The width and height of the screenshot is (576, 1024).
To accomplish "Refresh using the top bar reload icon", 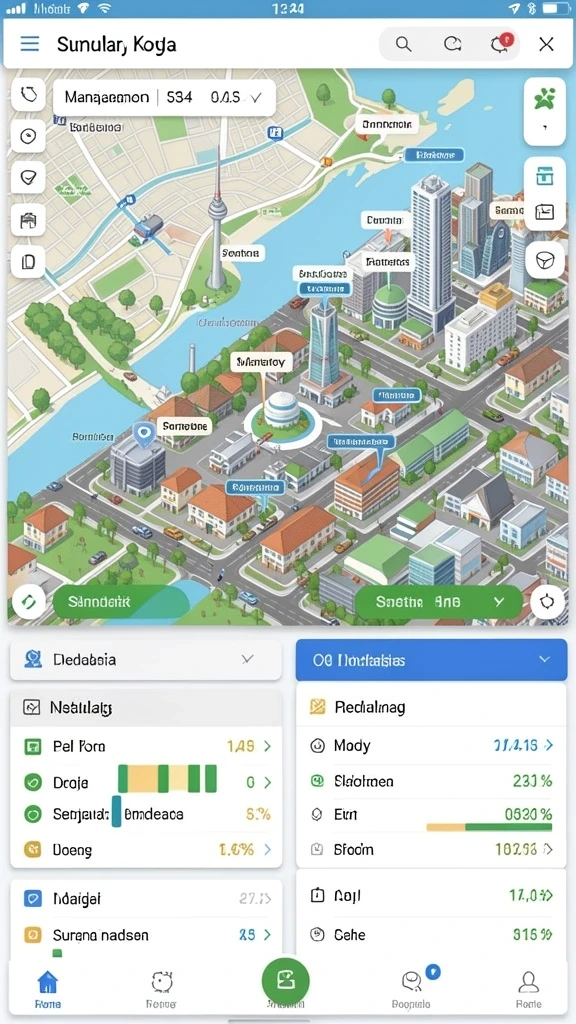I will coord(452,44).
